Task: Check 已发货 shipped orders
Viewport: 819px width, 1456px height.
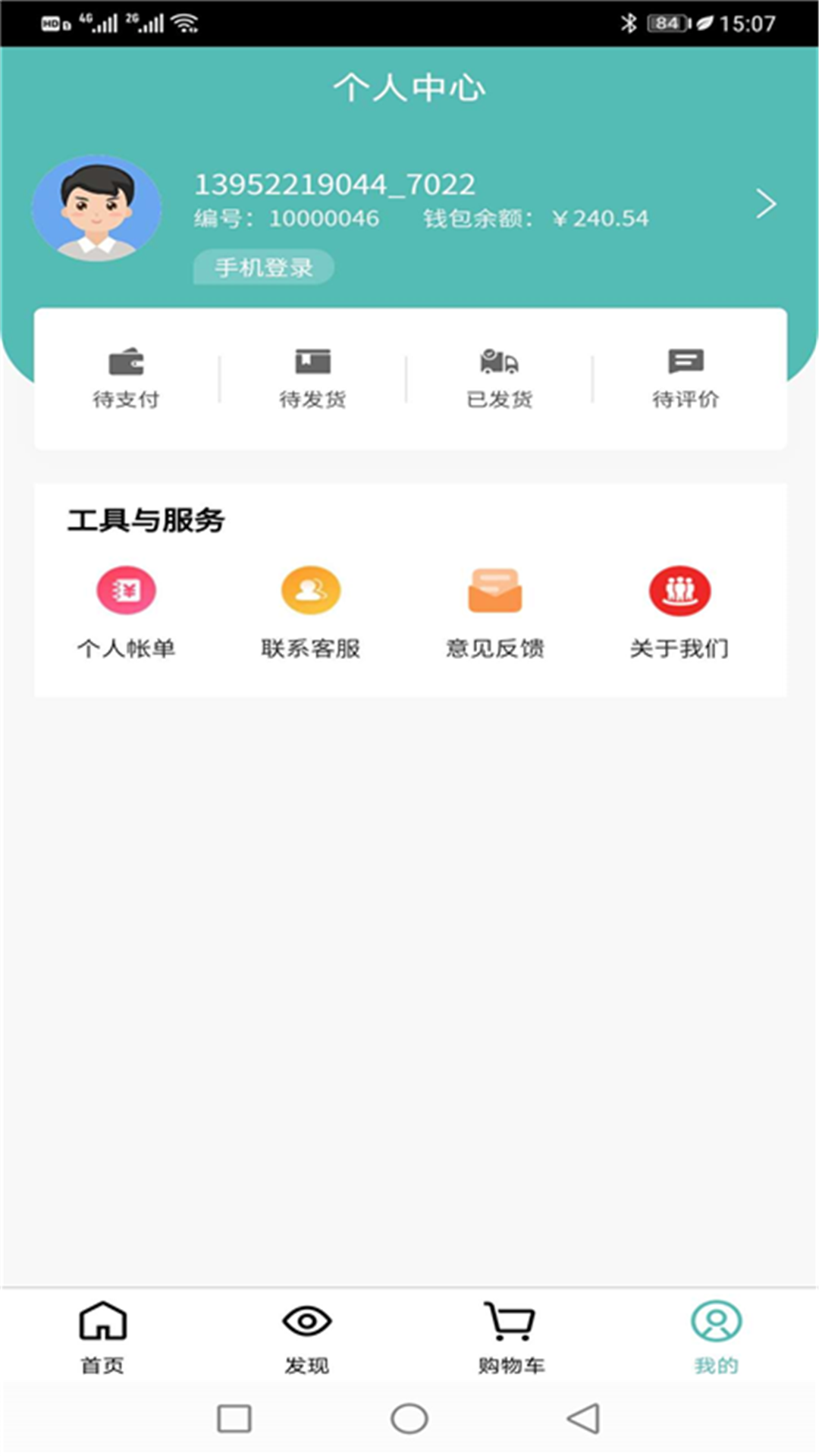Action: coord(499,378)
